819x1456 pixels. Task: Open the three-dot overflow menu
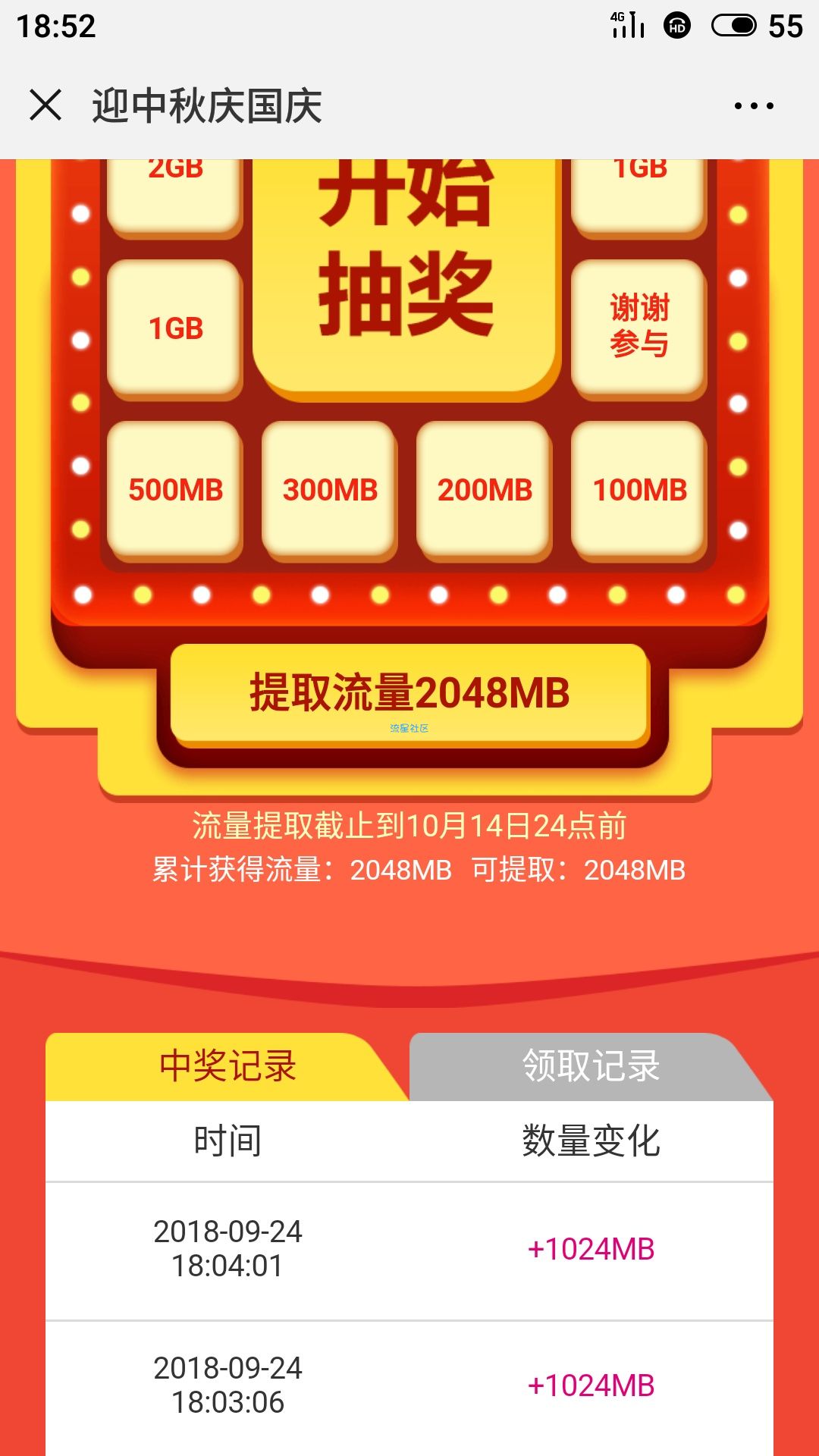coord(754,105)
